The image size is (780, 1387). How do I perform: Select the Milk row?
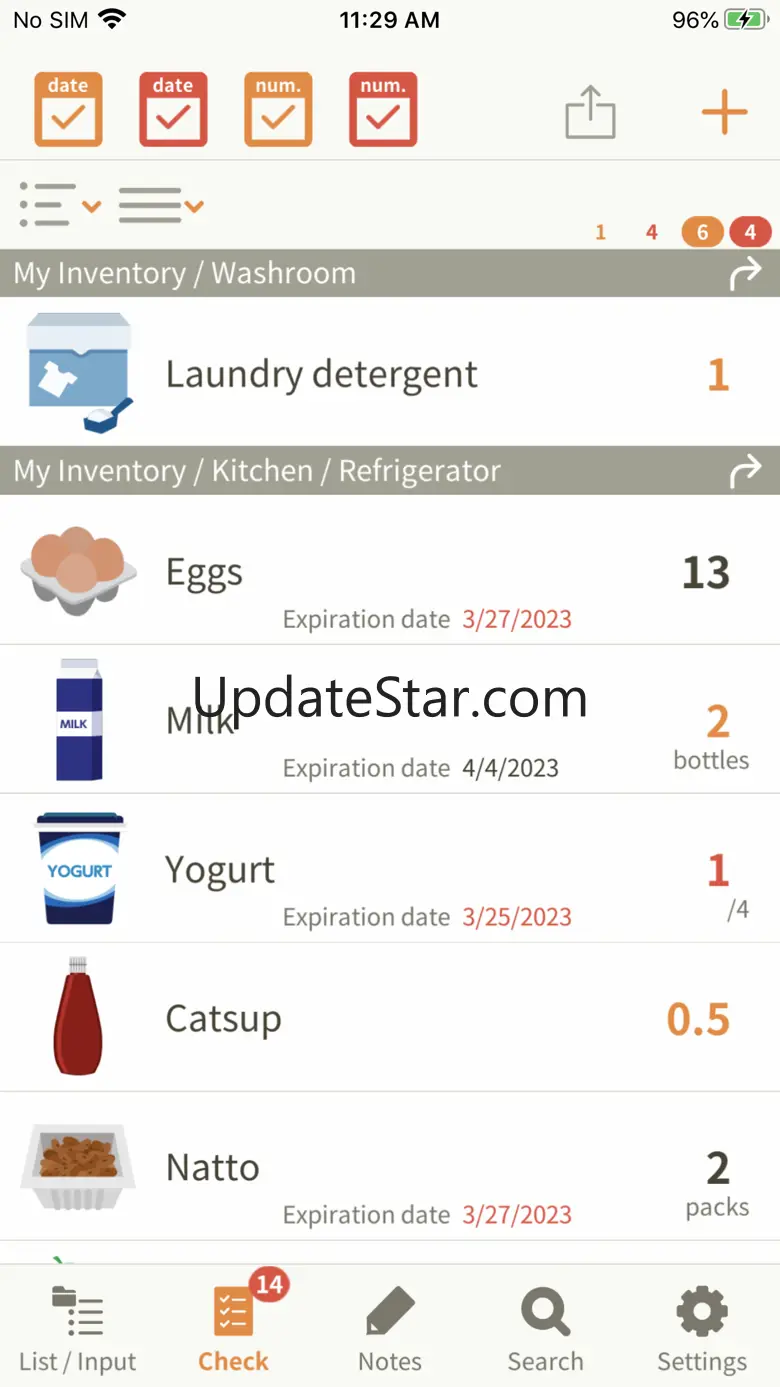[x=390, y=721]
